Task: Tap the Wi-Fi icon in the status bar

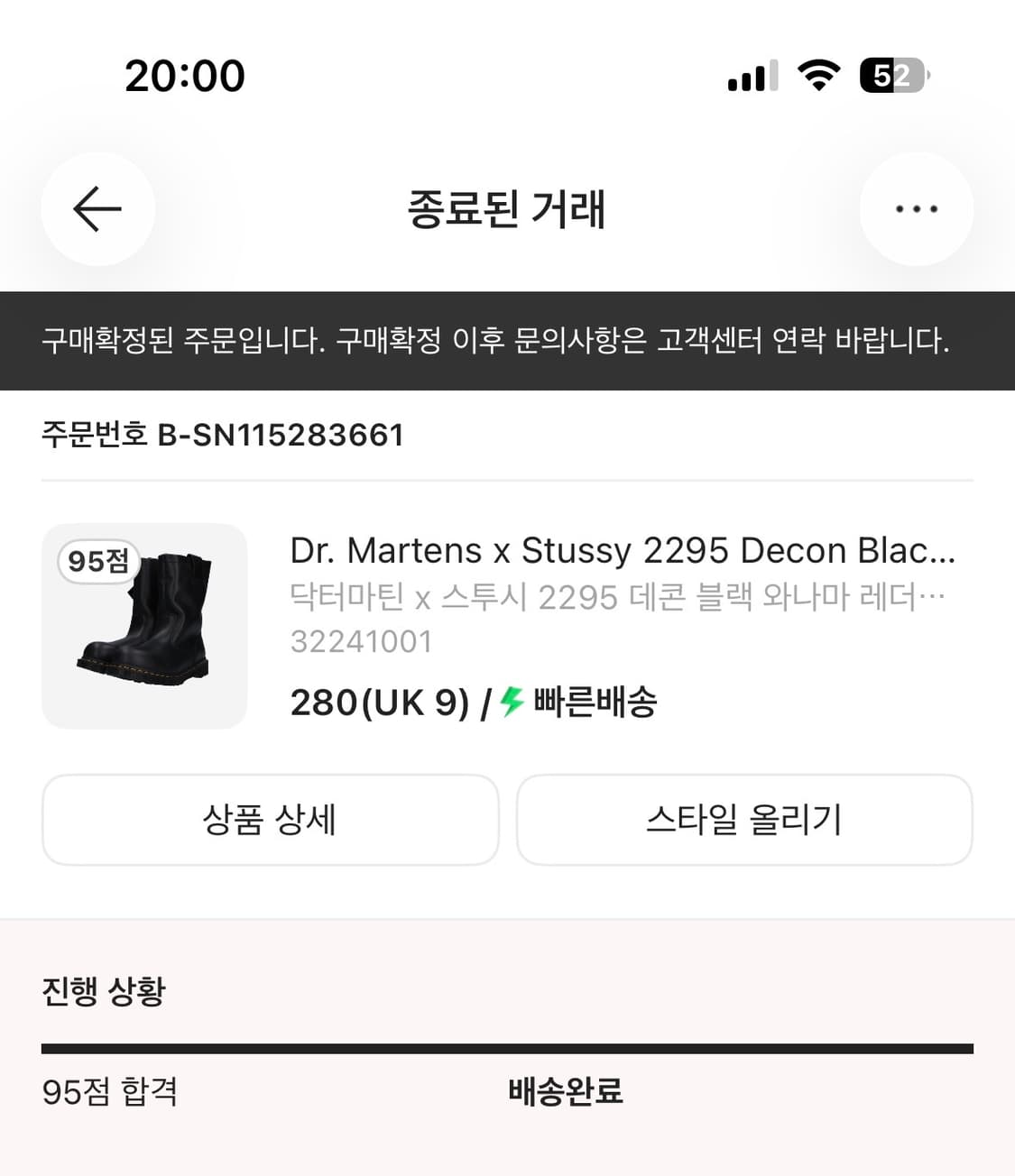Action: 817,76
